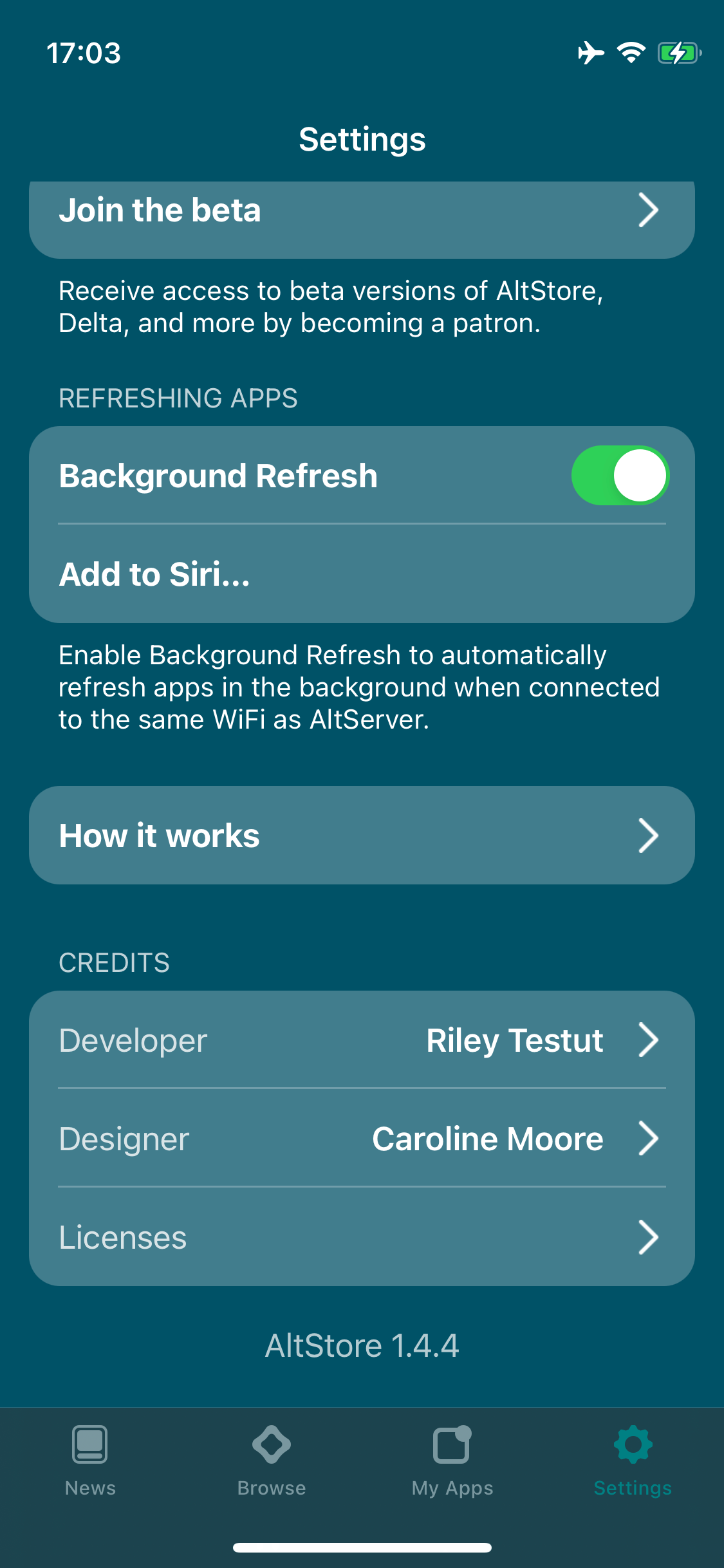Tap the AltStore 1.4.4 version label
This screenshot has height=1568, width=724.
362,1345
